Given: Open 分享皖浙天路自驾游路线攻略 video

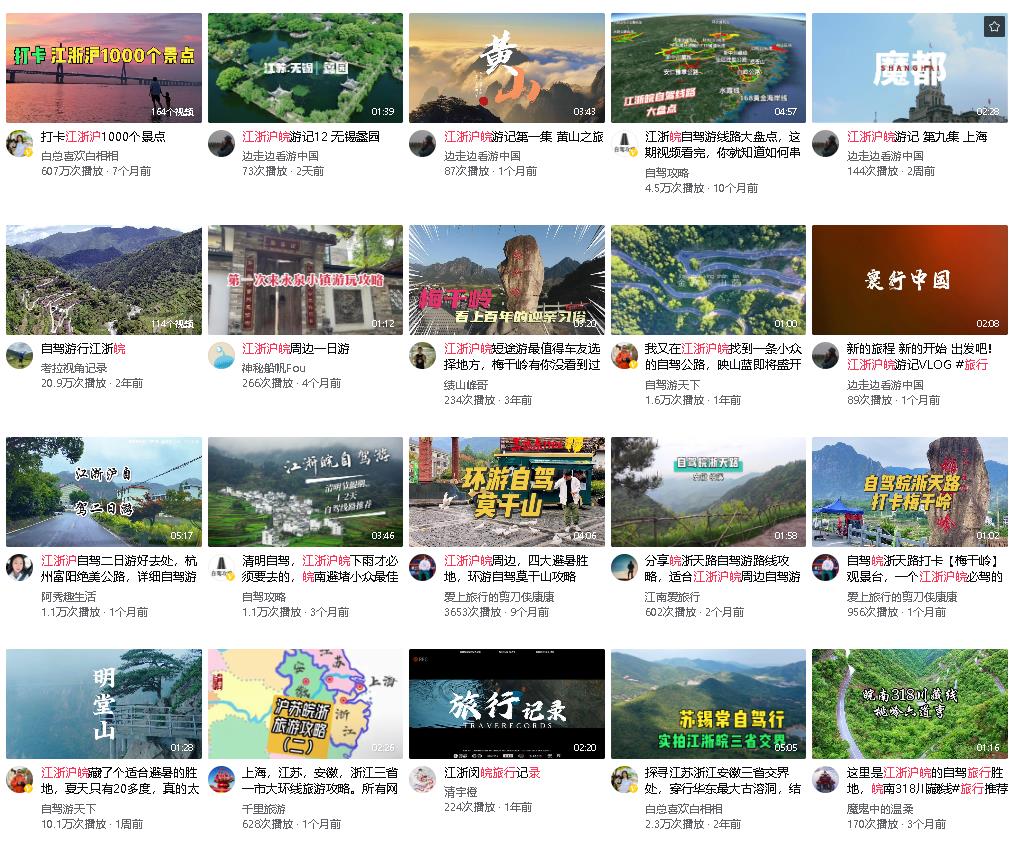Looking at the screenshot, I should pos(708,492).
